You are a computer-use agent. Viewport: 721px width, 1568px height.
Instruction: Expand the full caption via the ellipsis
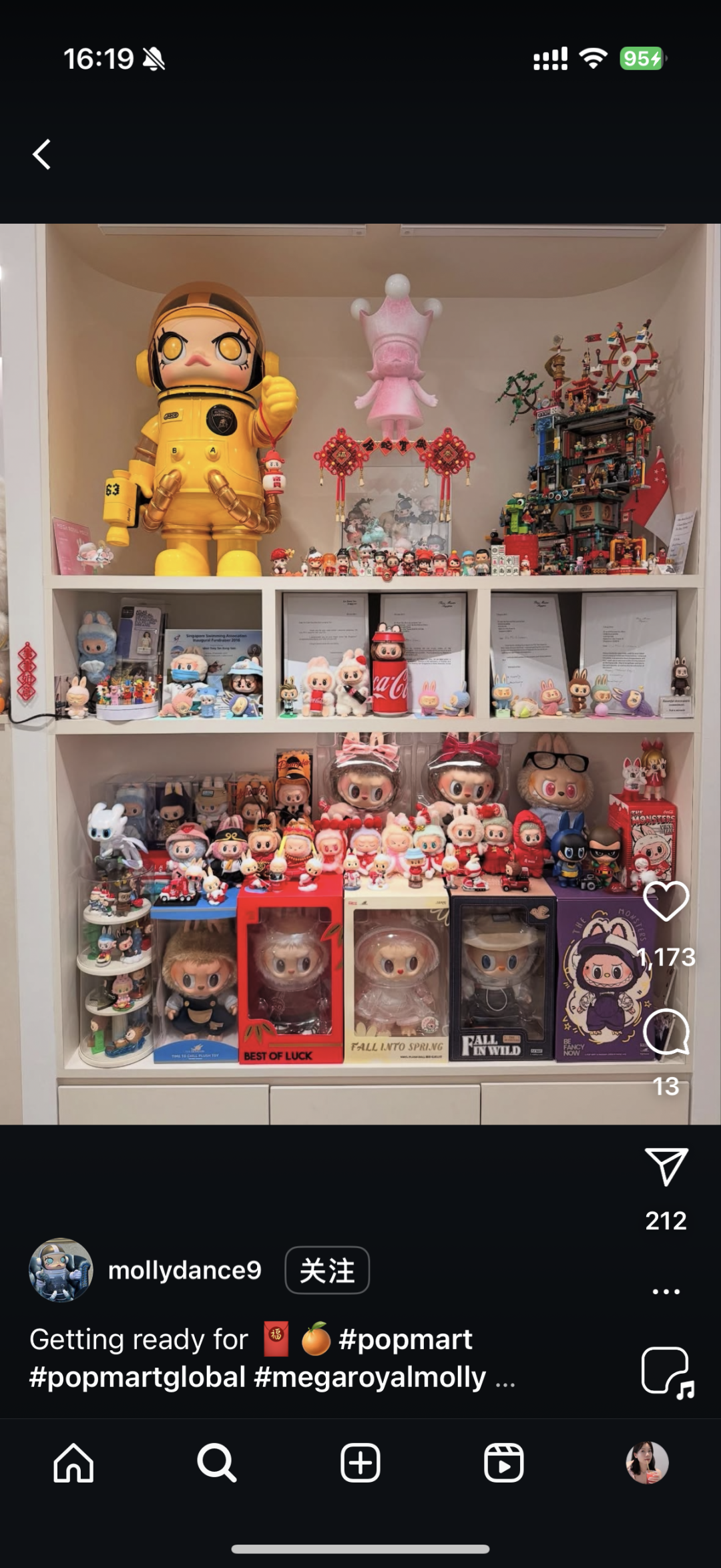coord(505,1378)
